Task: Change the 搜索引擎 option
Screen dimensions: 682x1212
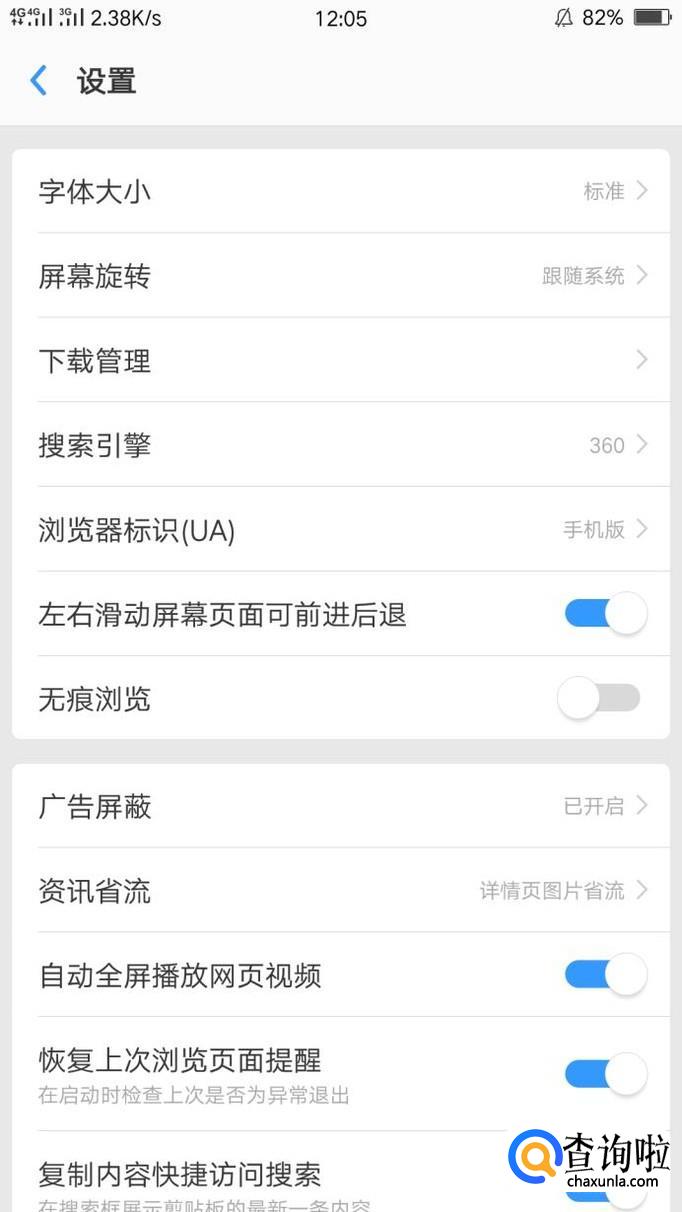Action: click(340, 445)
